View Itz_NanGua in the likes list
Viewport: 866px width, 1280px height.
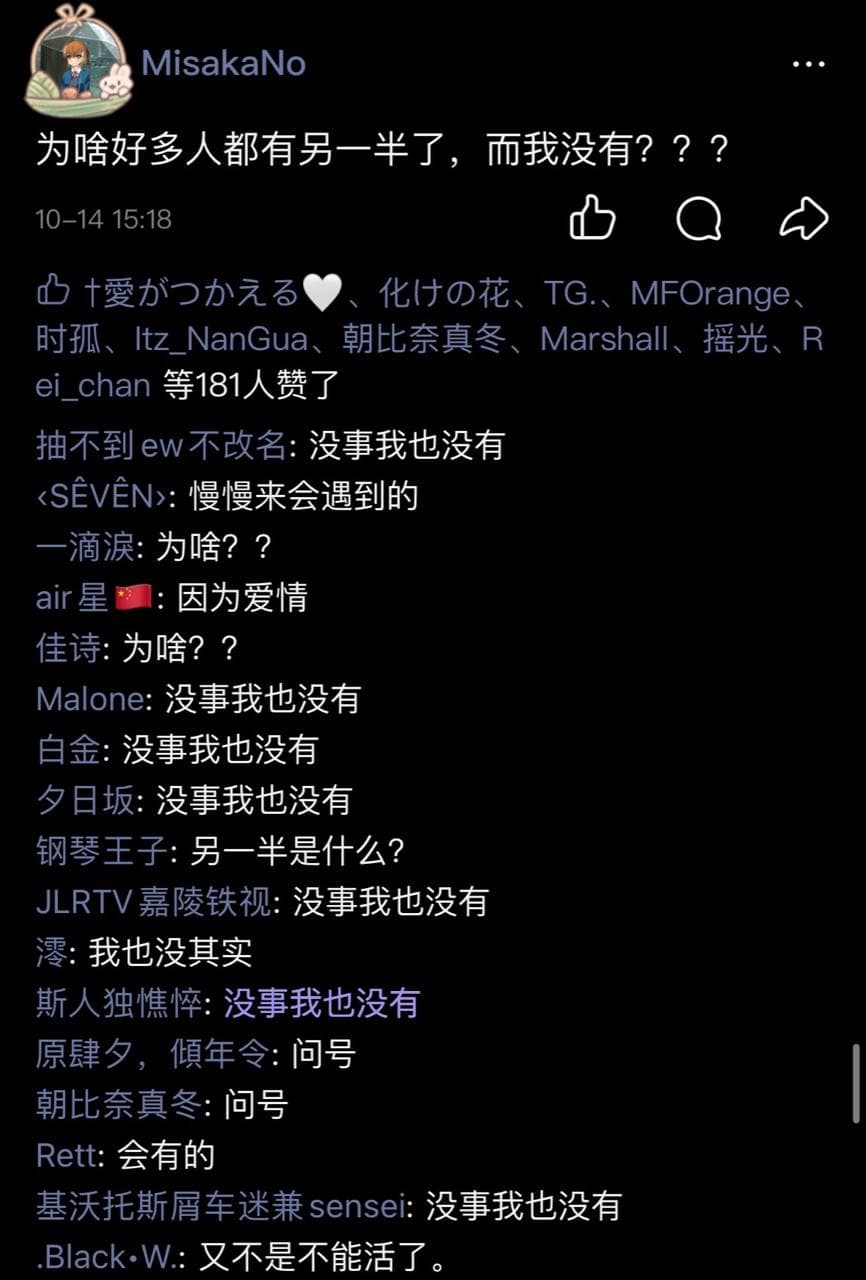click(x=221, y=339)
